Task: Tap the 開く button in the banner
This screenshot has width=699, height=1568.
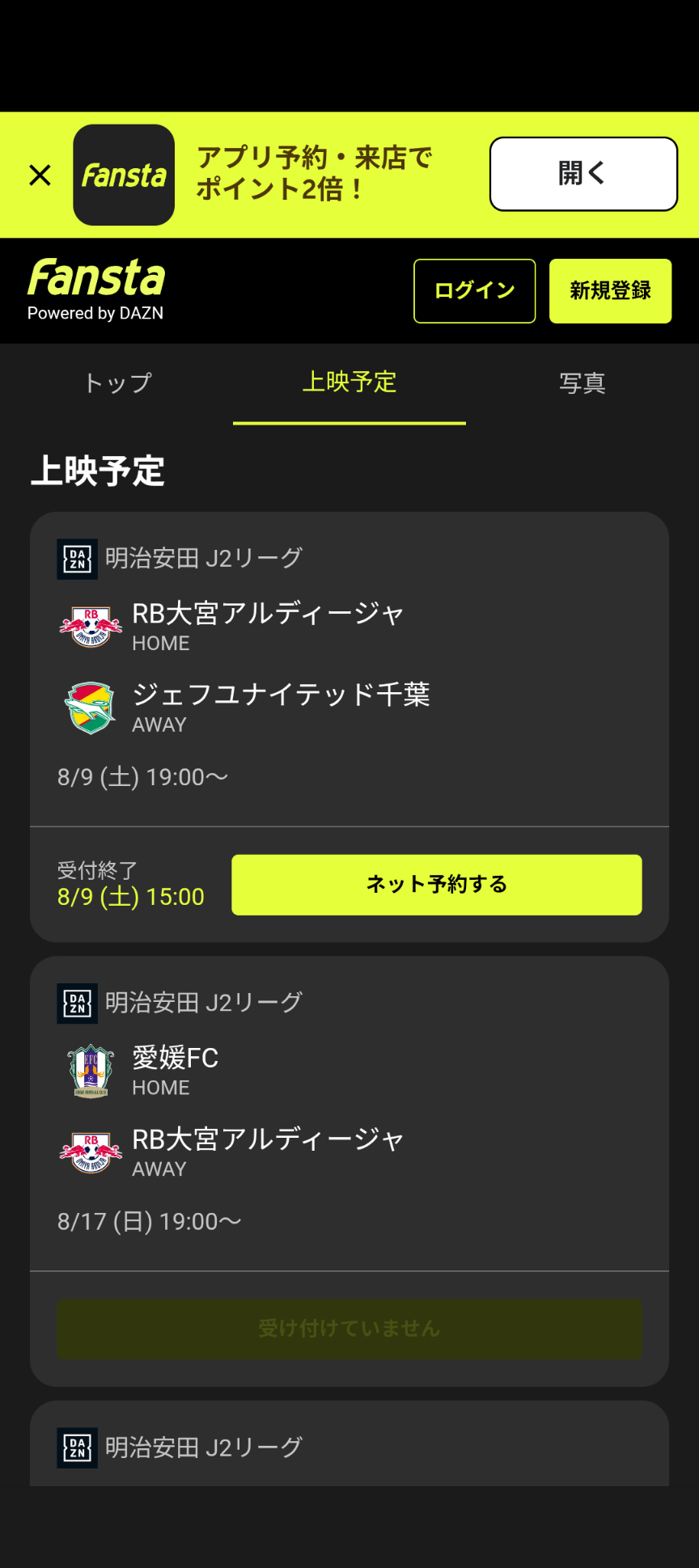Action: [x=583, y=174]
